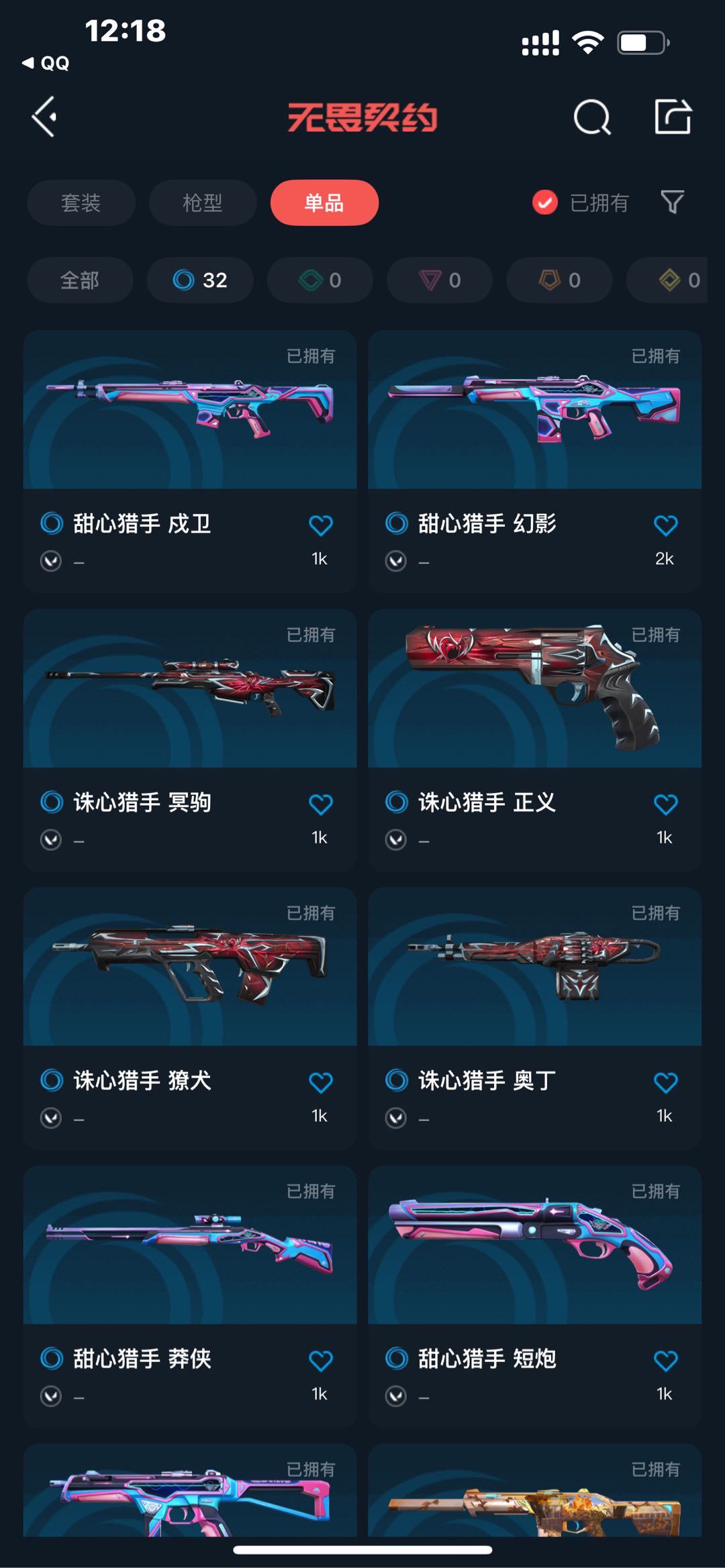Return to QQ via status bar link
The image size is (725, 1568).
click(46, 63)
